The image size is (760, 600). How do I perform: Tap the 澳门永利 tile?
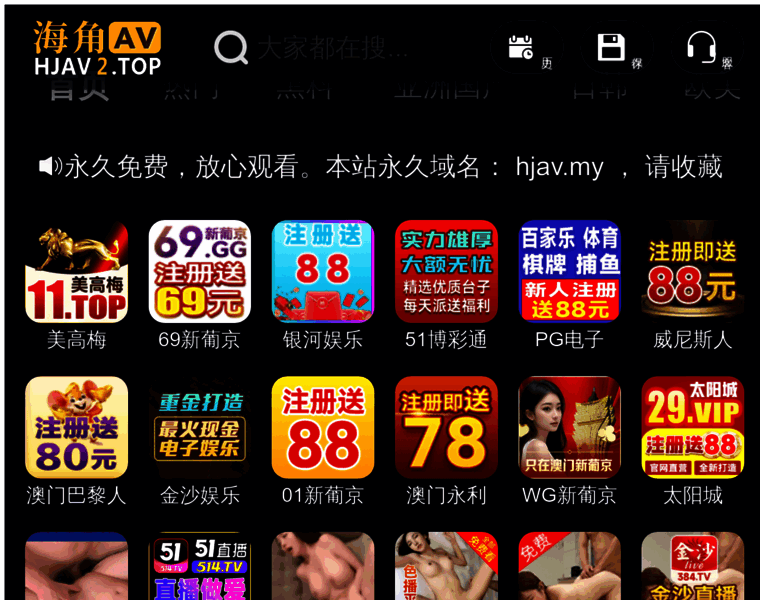pyautogui.click(x=446, y=428)
